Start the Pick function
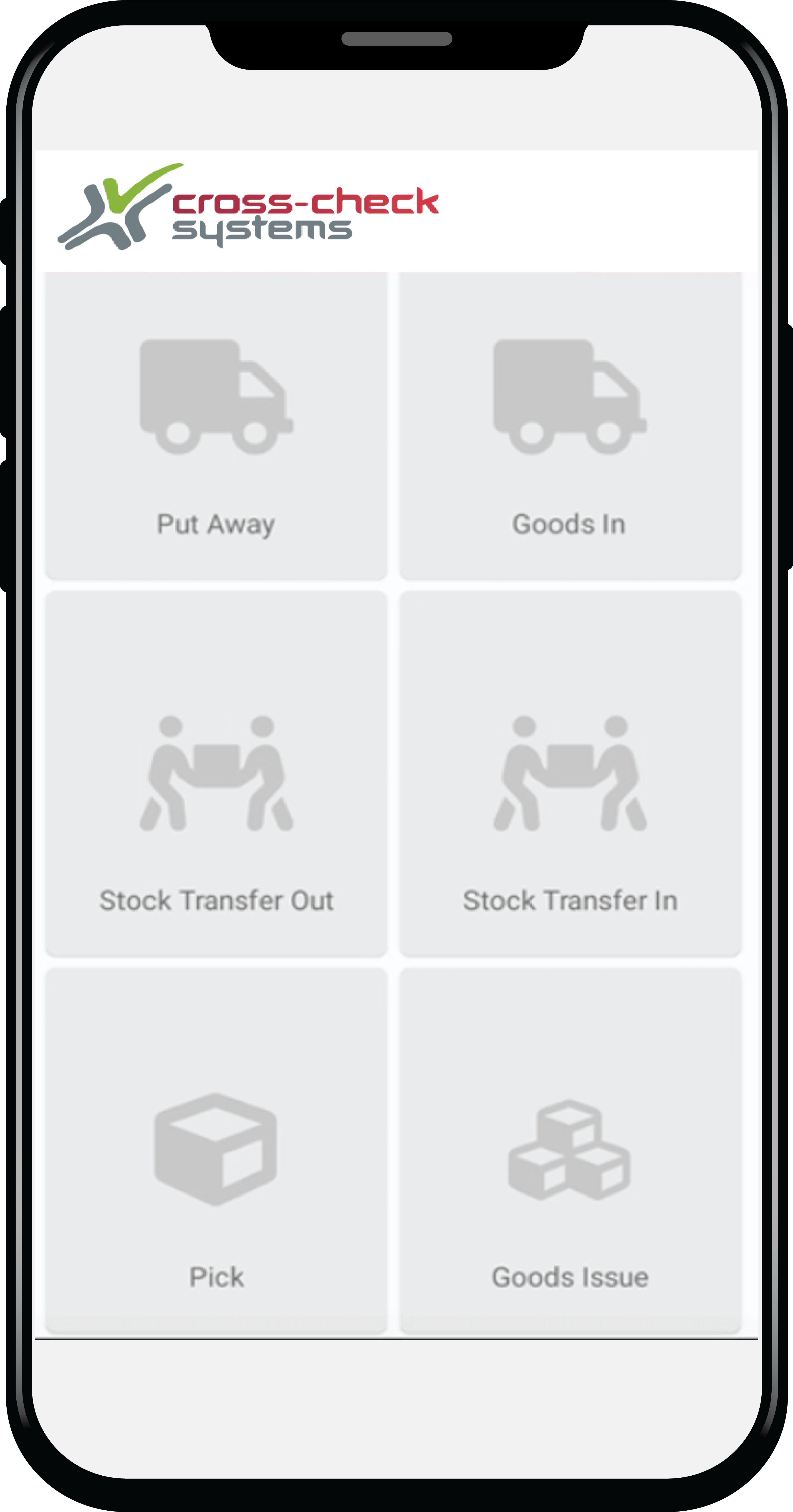Screen dimensions: 793x1512 click(216, 1150)
